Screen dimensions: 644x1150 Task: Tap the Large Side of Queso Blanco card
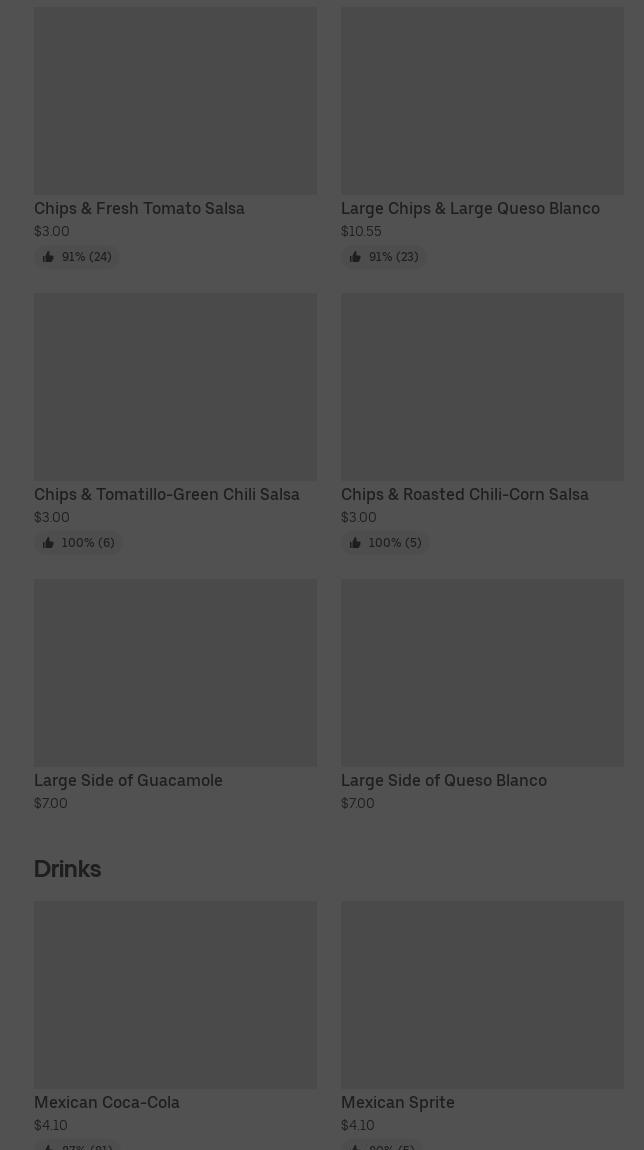coord(482,695)
